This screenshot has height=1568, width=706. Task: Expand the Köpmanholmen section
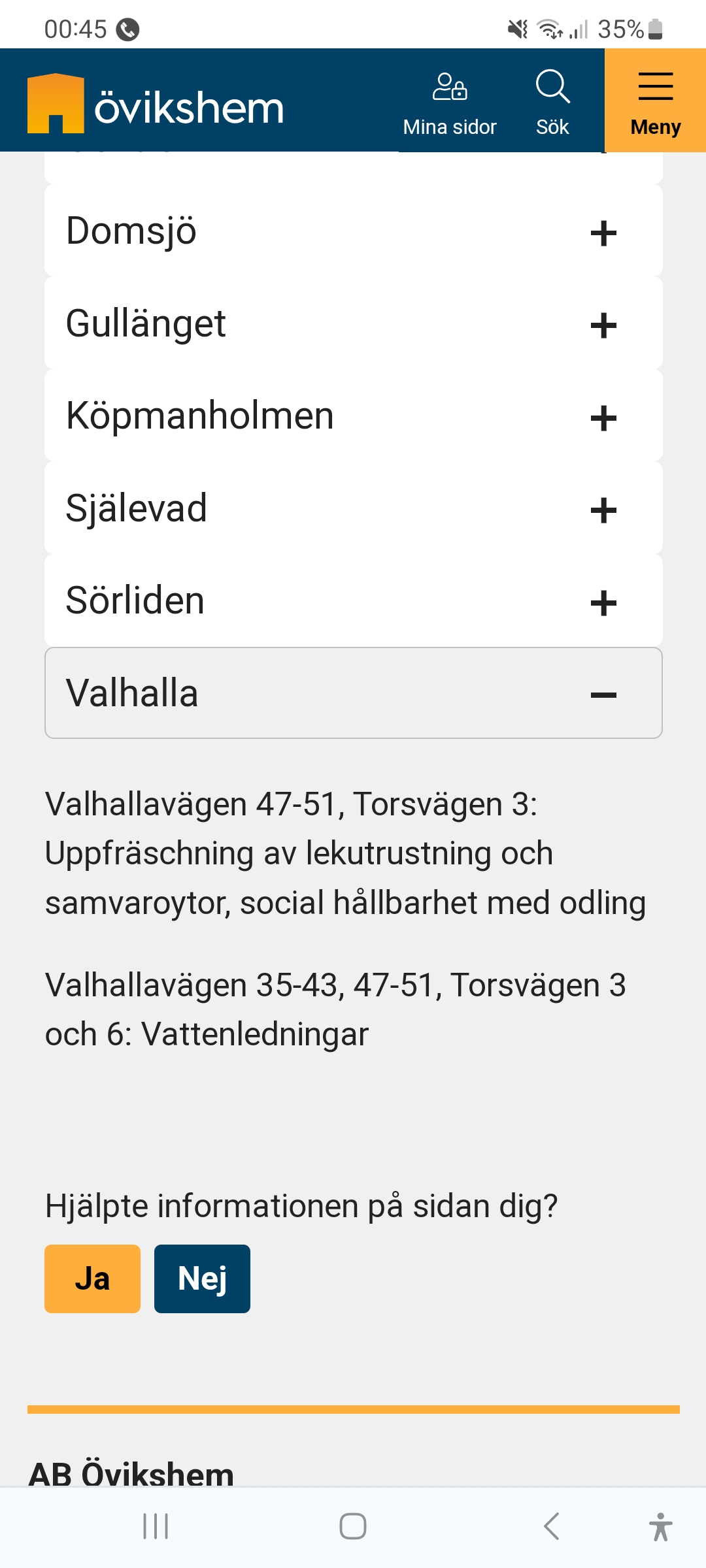point(353,416)
